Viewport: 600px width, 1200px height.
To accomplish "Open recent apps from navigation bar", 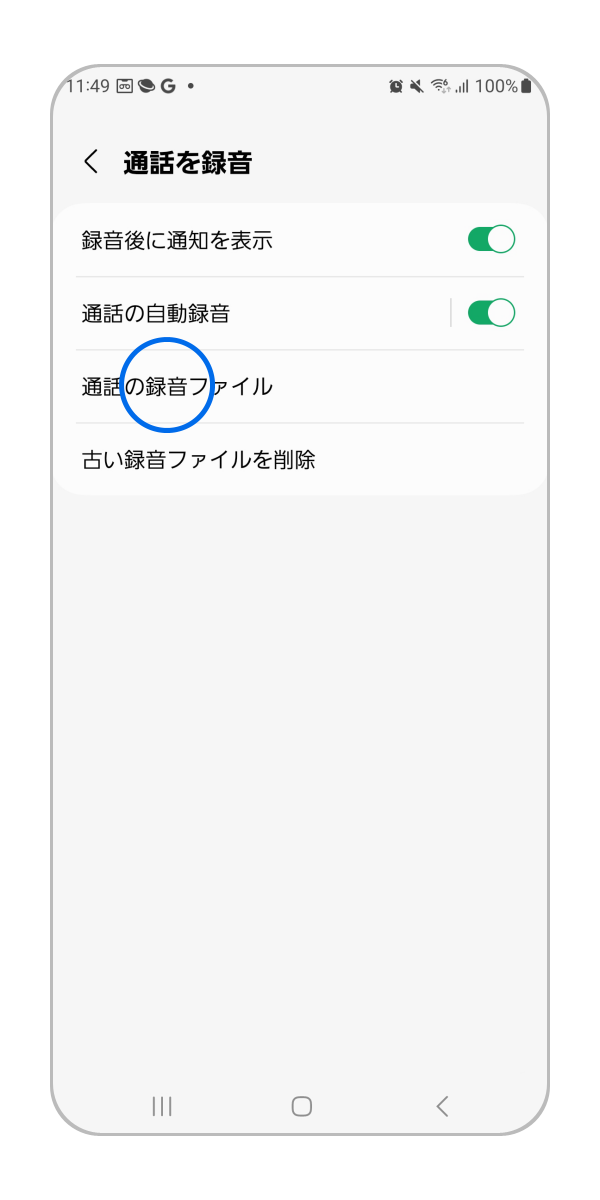I will (x=161, y=1105).
